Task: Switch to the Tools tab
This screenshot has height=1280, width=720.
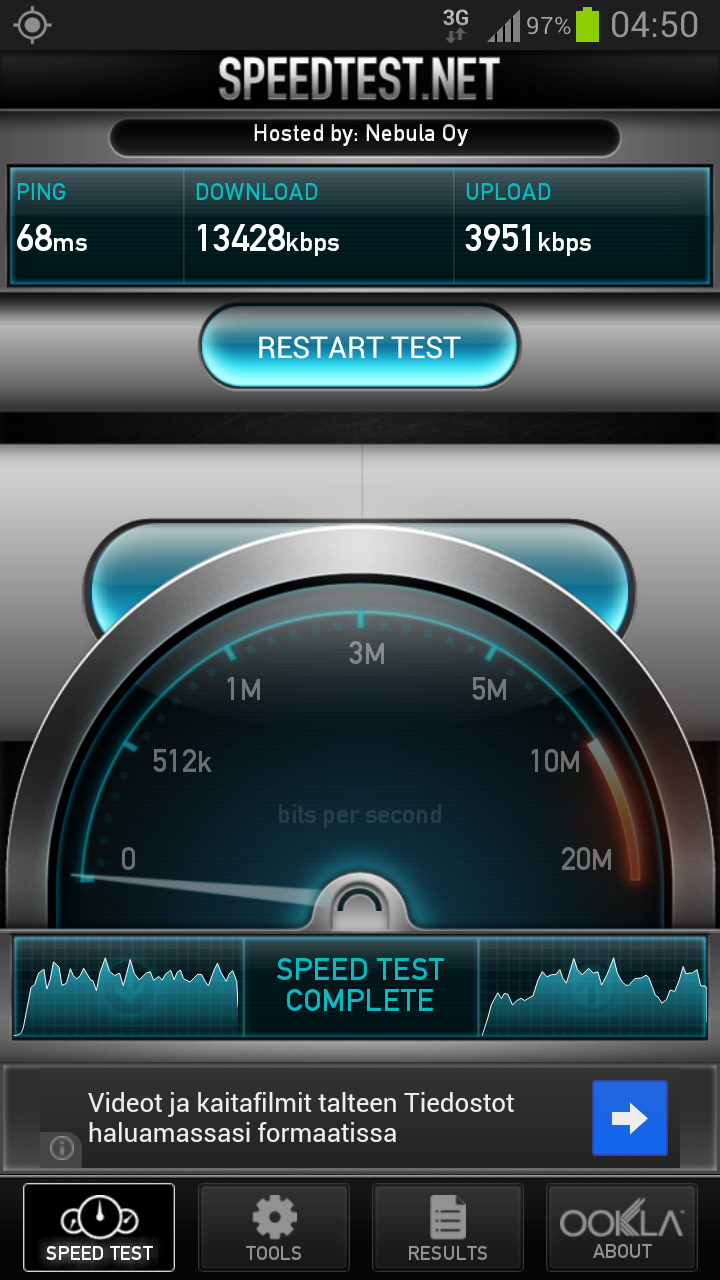Action: coord(273,1227)
